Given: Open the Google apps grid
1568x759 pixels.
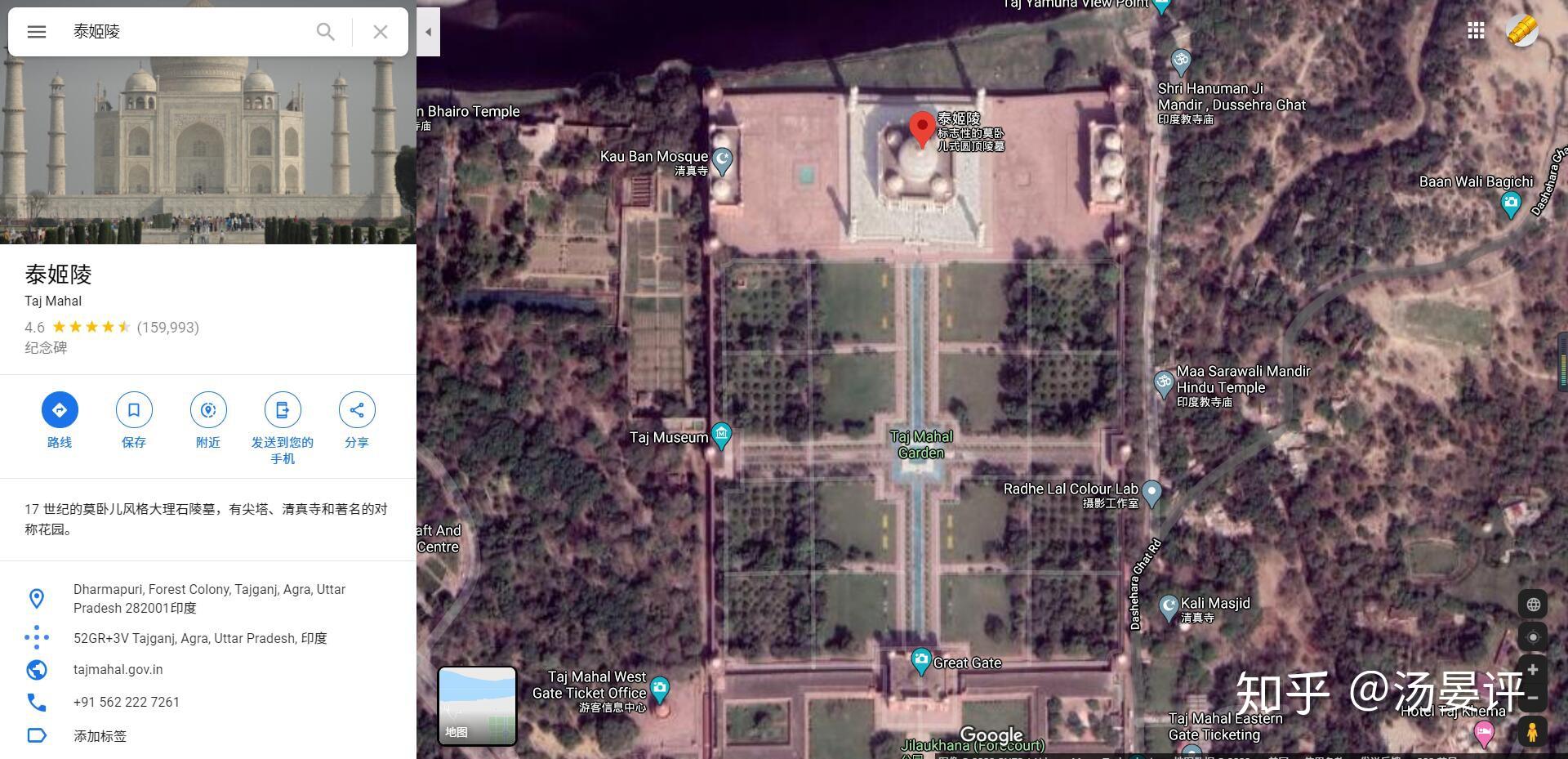Looking at the screenshot, I should 1475,31.
